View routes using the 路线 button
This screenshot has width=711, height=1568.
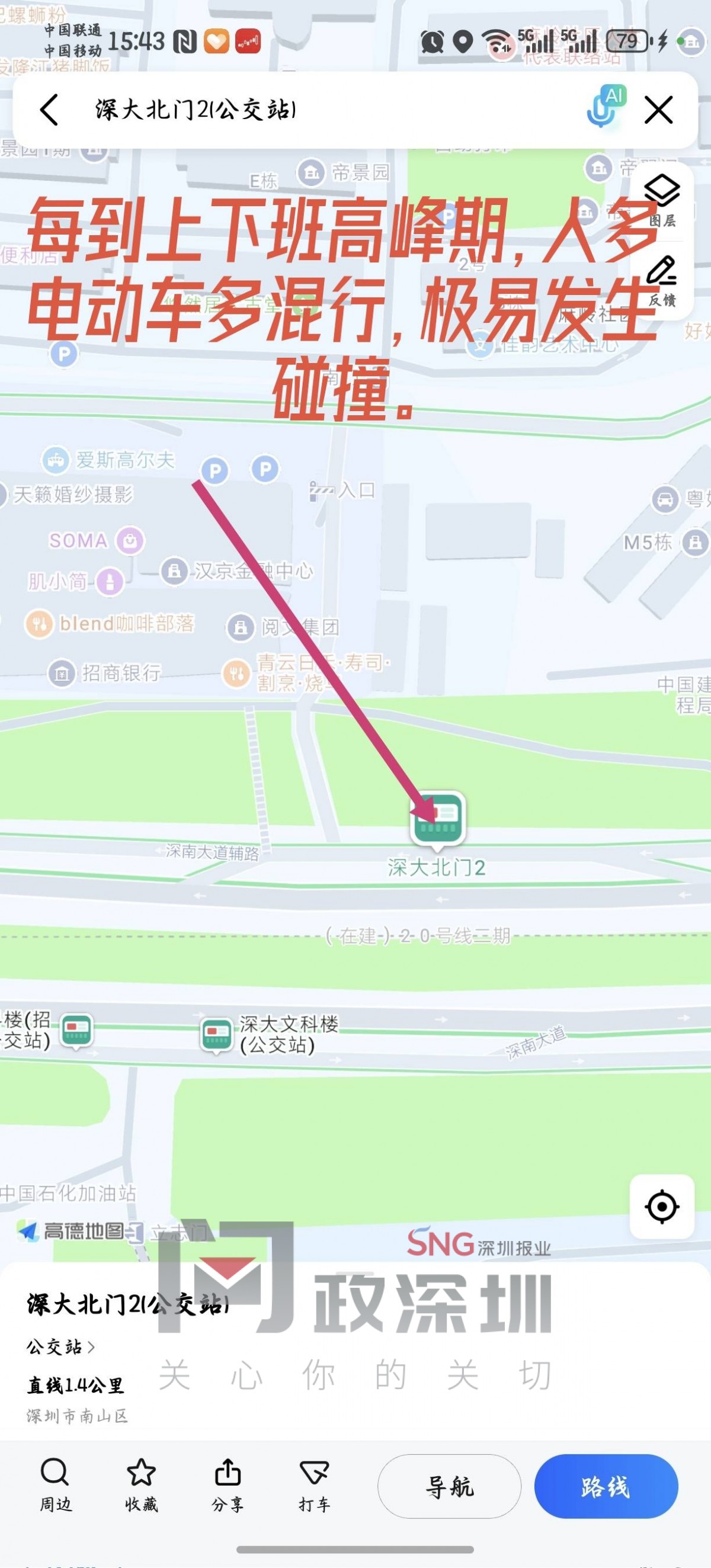[x=606, y=1486]
